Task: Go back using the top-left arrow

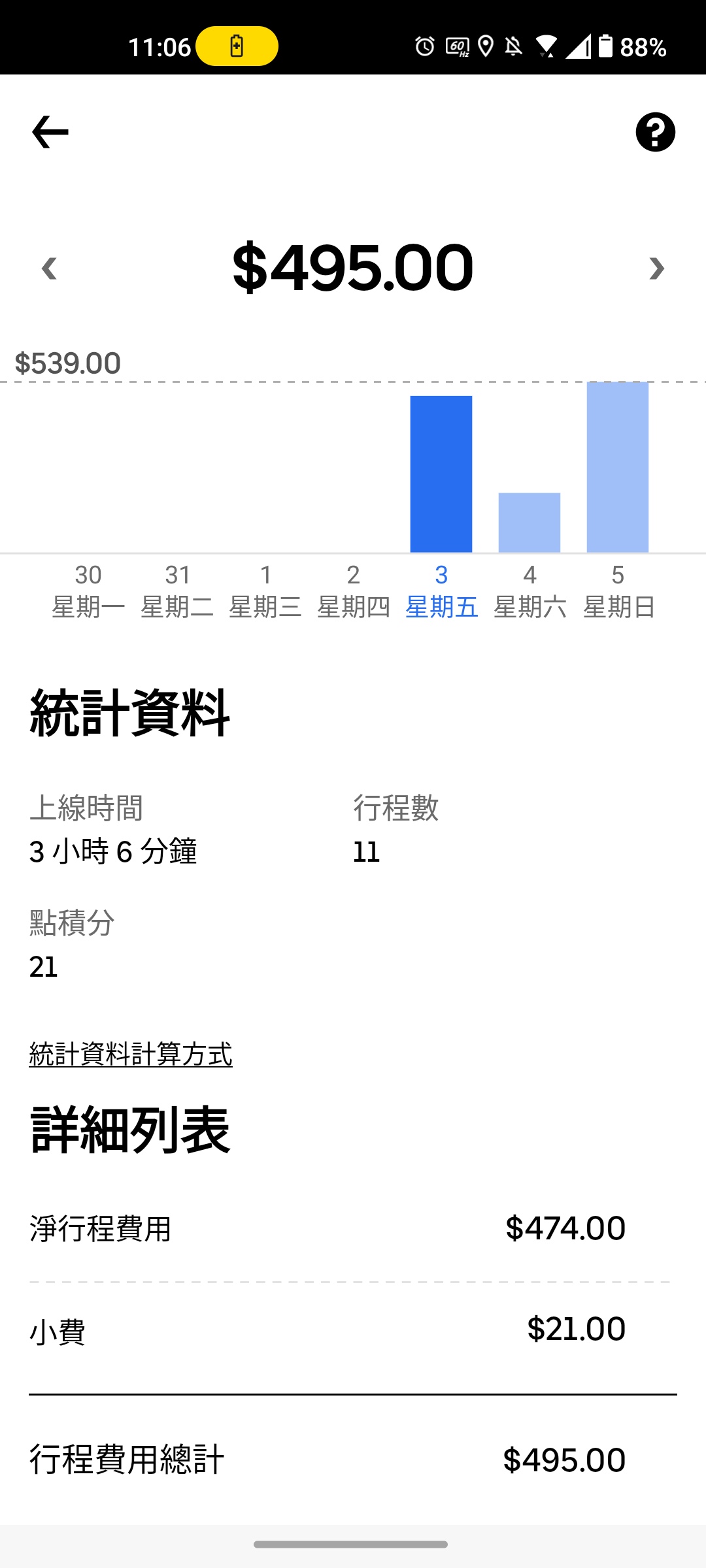Action: tap(50, 132)
